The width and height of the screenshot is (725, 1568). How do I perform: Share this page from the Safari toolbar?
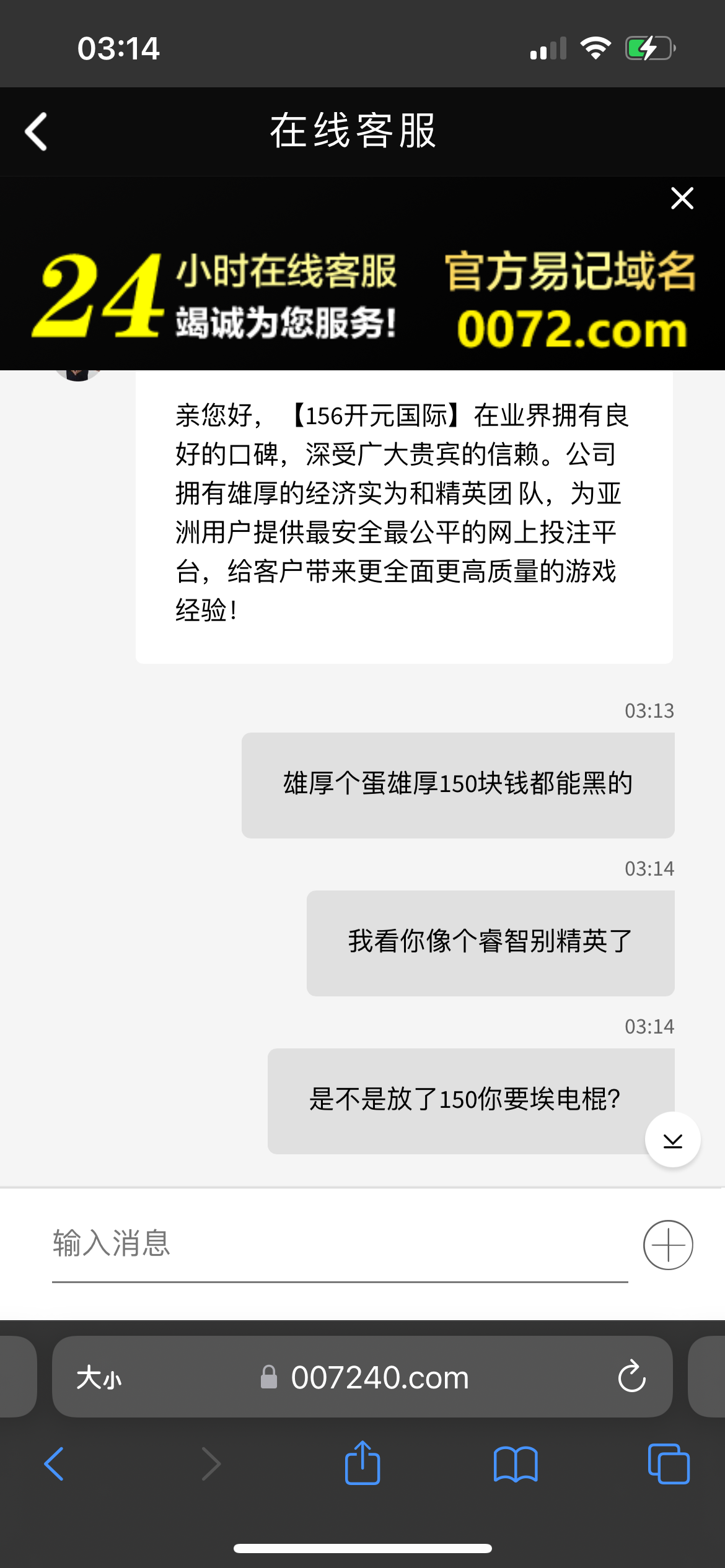click(362, 1464)
